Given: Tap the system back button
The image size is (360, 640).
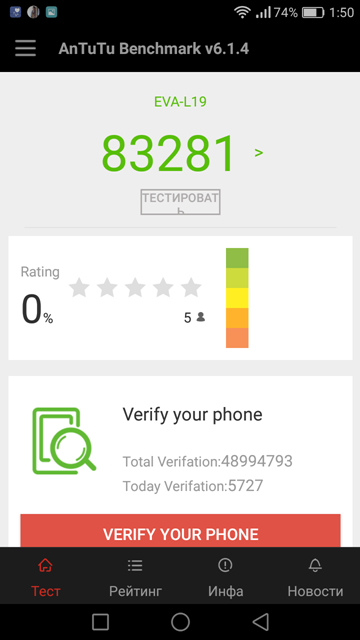Looking at the screenshot, I should pyautogui.click(x=260, y=622).
